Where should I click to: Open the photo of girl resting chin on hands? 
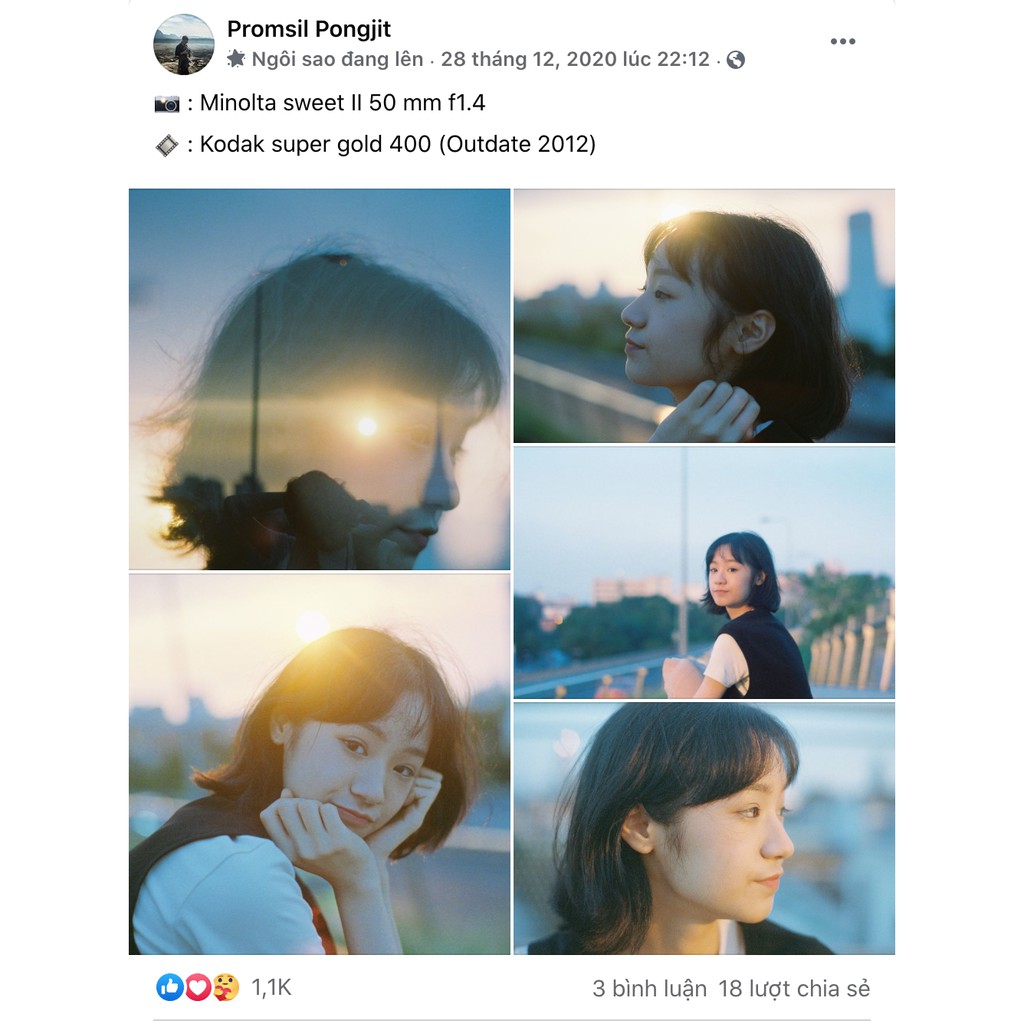319,764
